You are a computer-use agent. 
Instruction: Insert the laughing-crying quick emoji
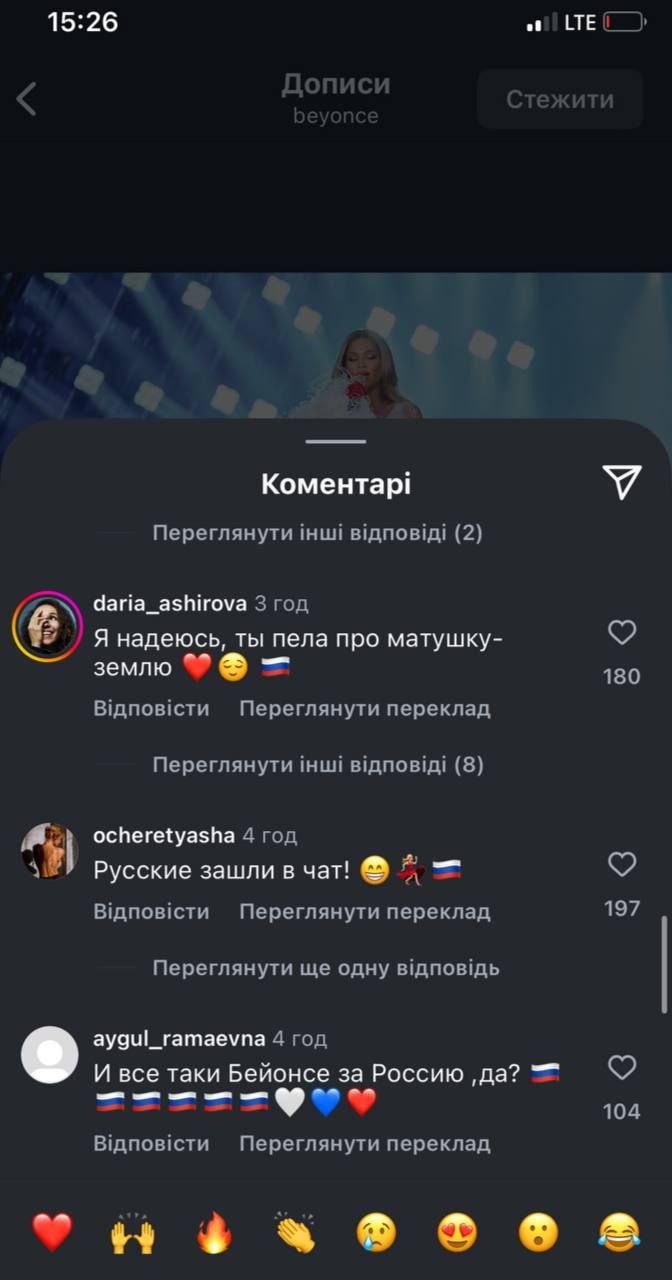point(619,1232)
